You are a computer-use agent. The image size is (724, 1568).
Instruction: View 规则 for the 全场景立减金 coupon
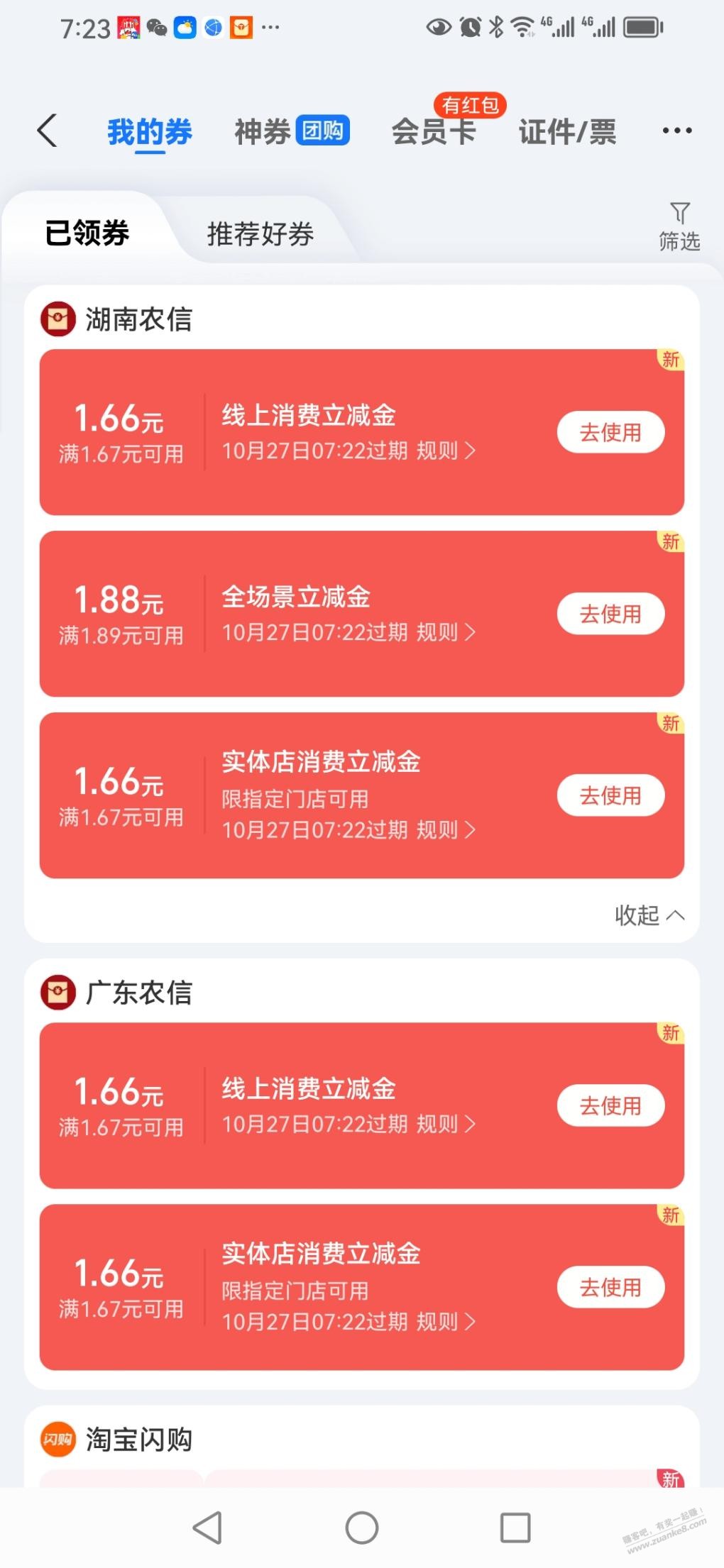point(445,632)
